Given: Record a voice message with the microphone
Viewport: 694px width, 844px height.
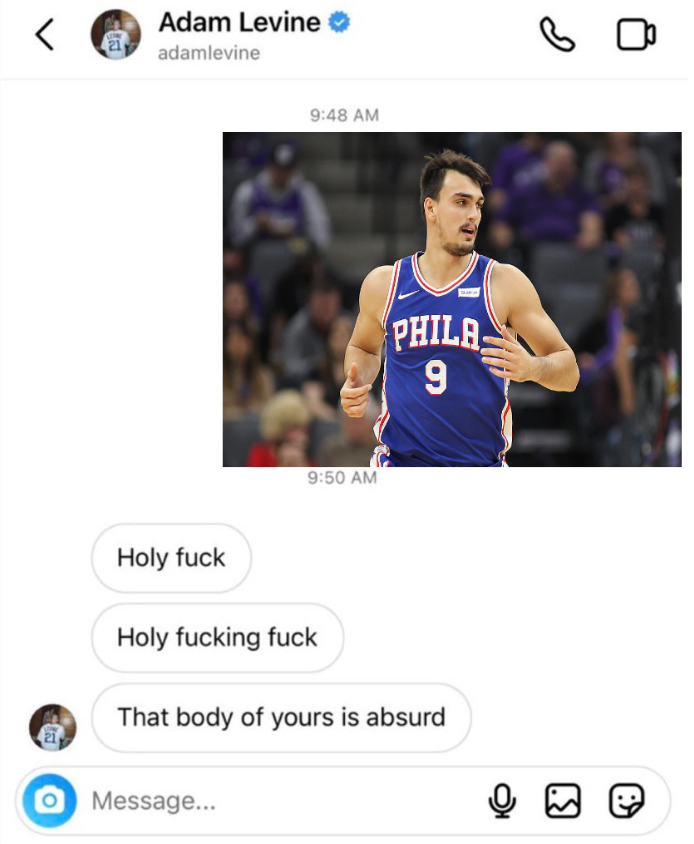Looking at the screenshot, I should pos(502,800).
